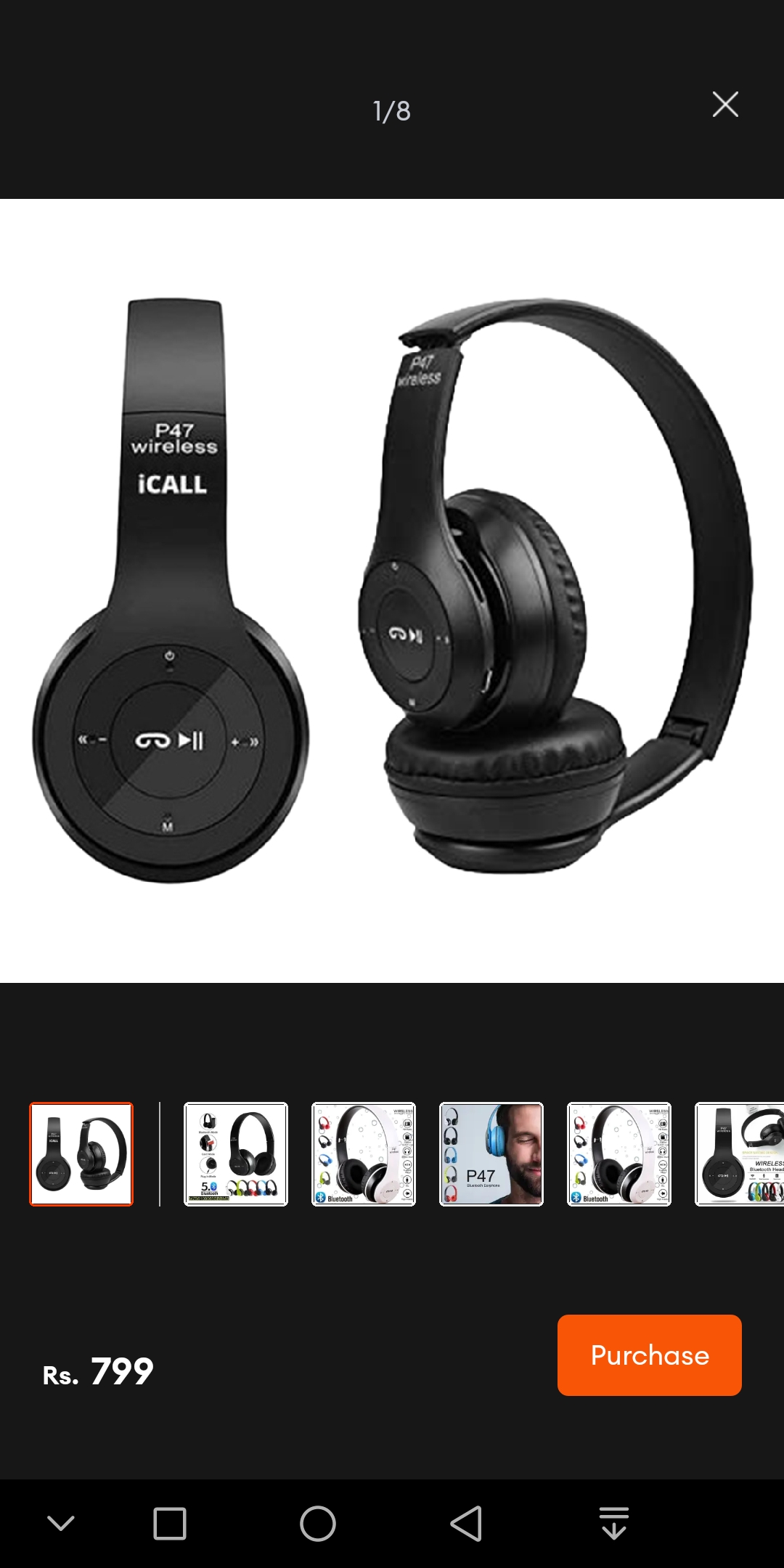Go to the home screen
This screenshot has width=784, height=1568.
tap(318, 1523)
